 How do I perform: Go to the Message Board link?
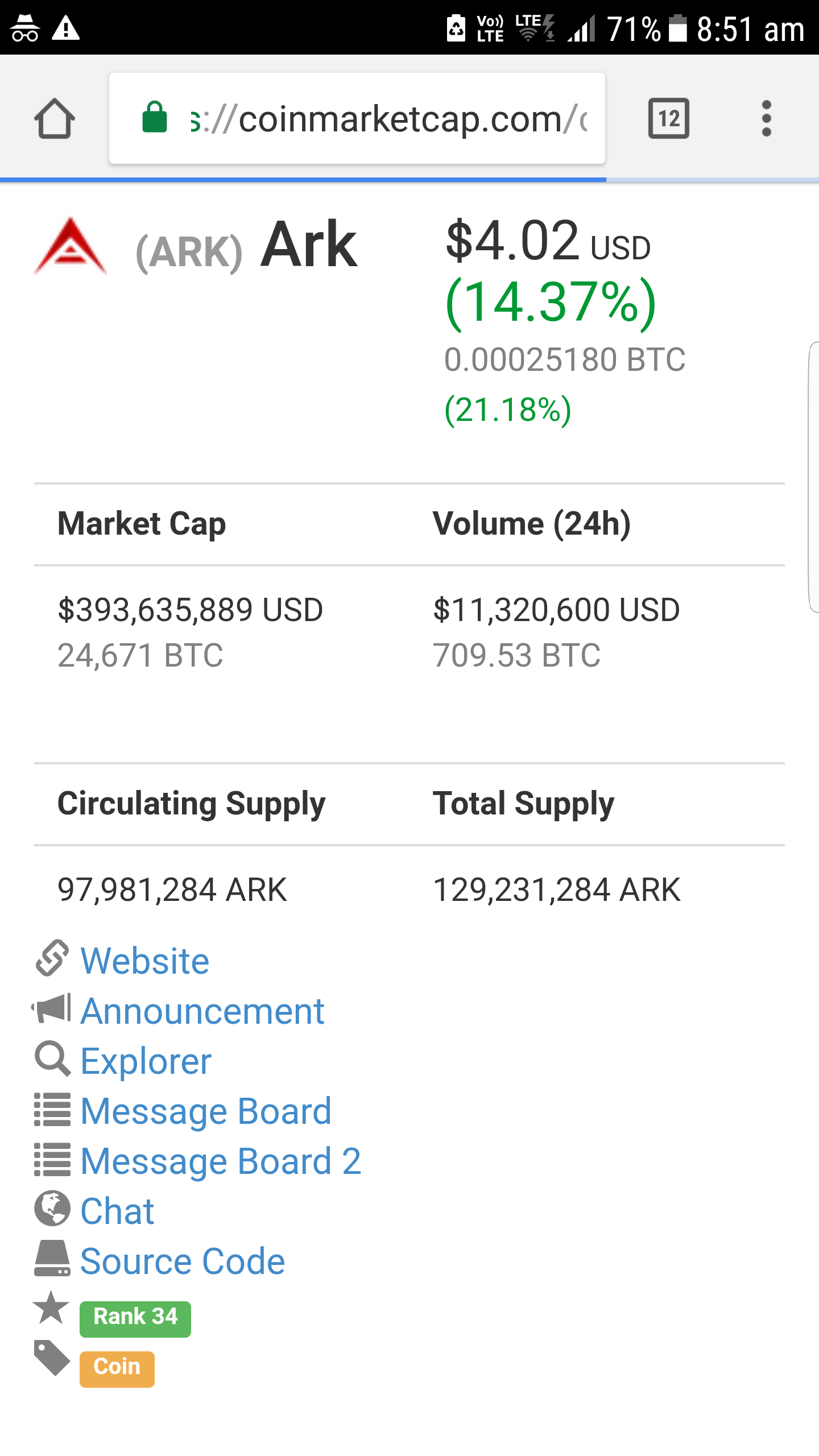[206, 1111]
